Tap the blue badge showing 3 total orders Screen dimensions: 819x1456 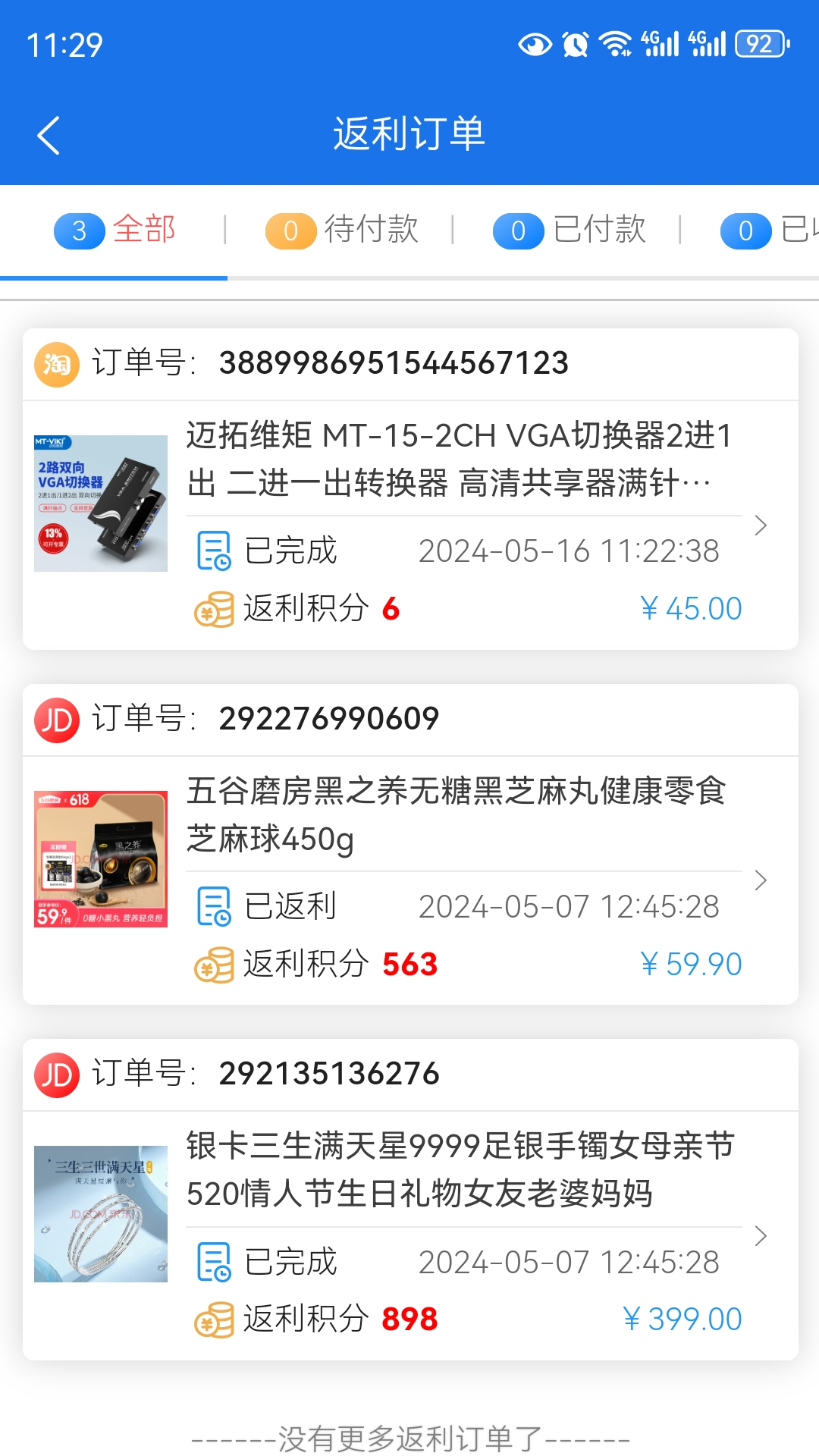79,230
